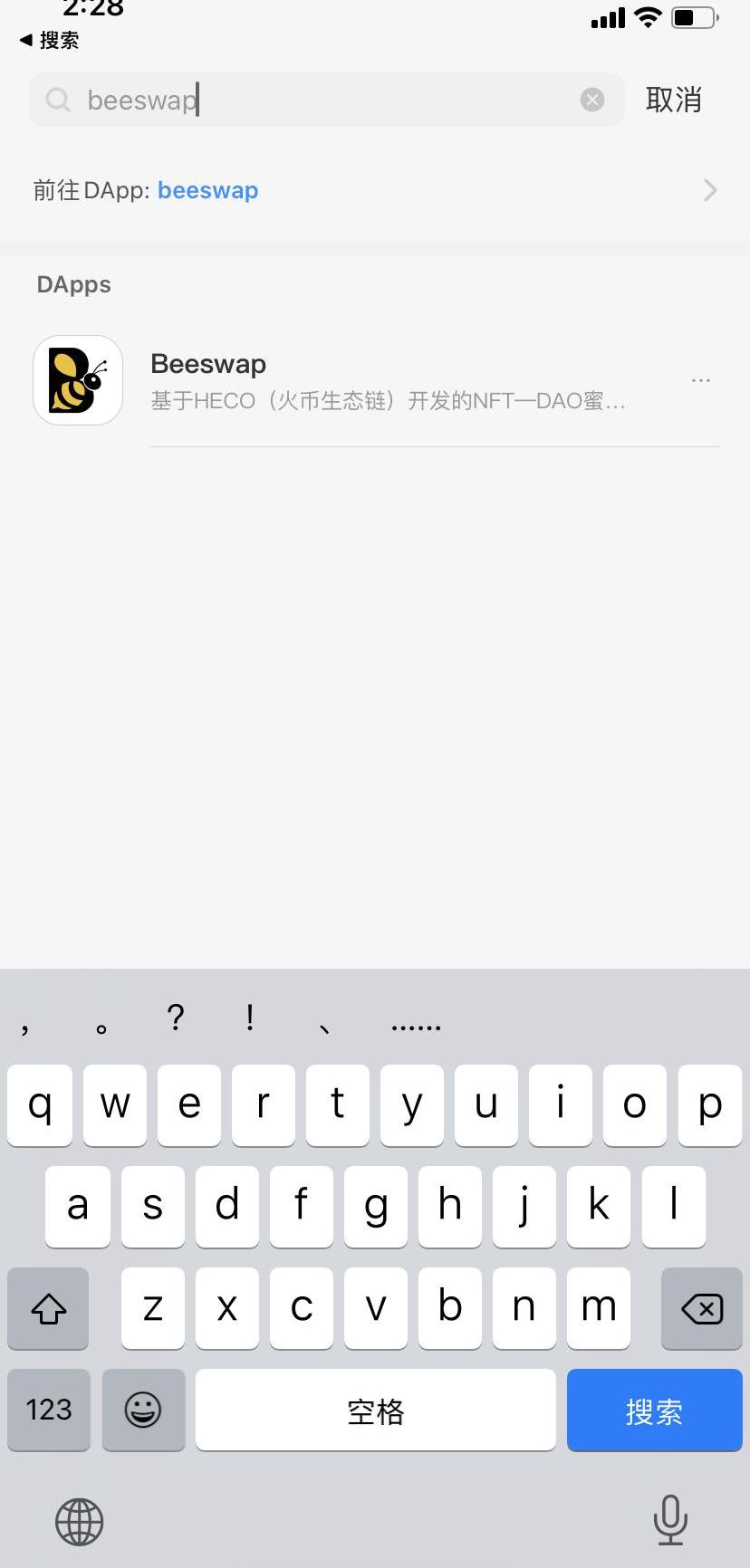750x1568 pixels.
Task: Open the emoji keyboard
Action: coord(143,1410)
